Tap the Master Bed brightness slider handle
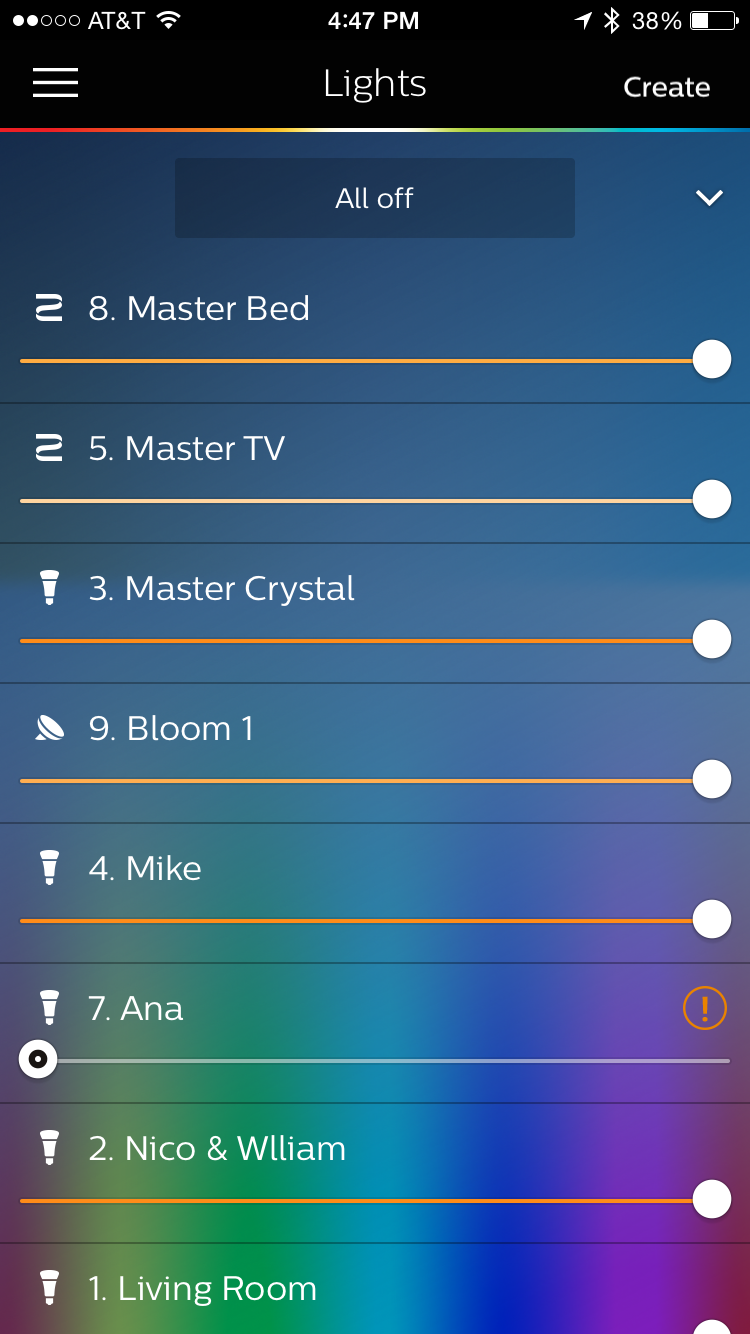 [711, 359]
